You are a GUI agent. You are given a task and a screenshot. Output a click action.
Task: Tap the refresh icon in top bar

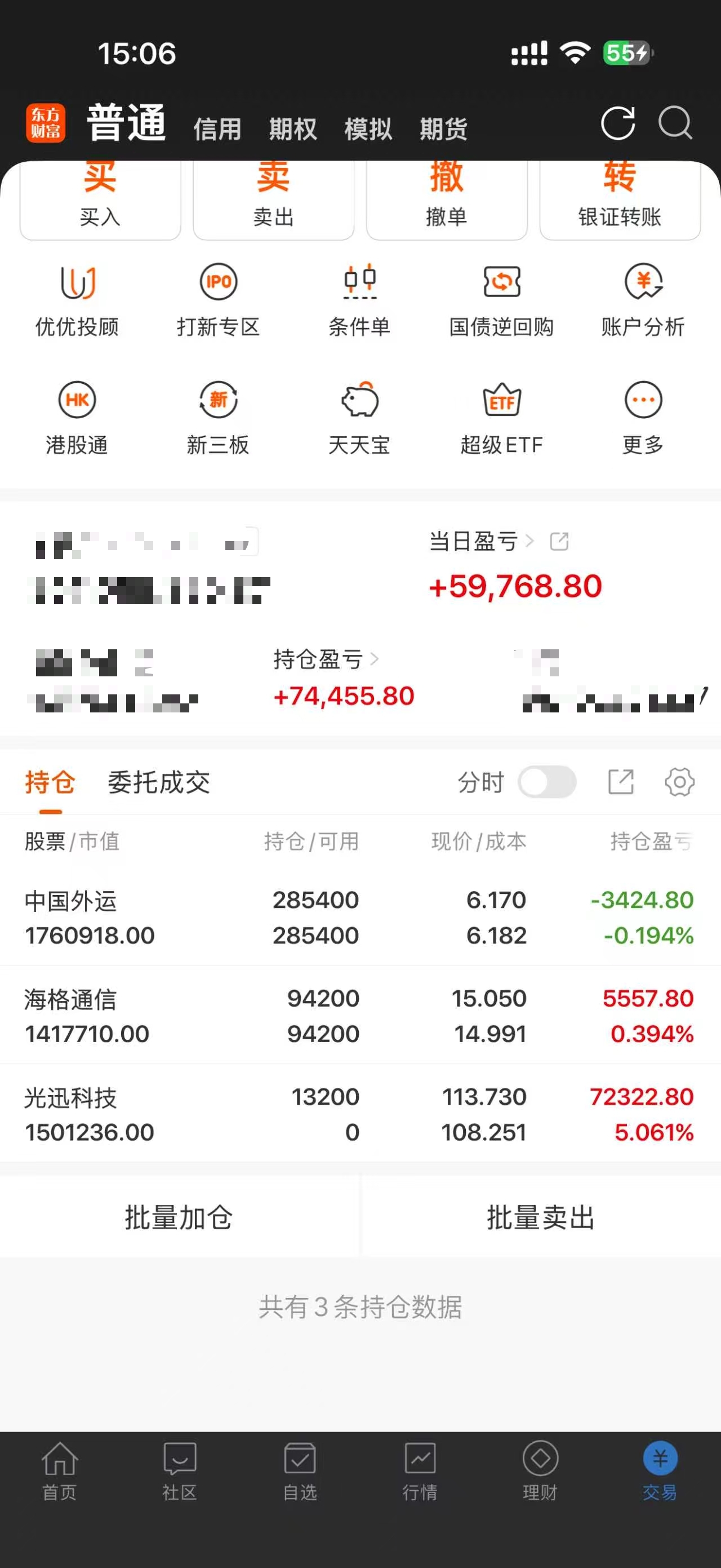pyautogui.click(x=618, y=123)
